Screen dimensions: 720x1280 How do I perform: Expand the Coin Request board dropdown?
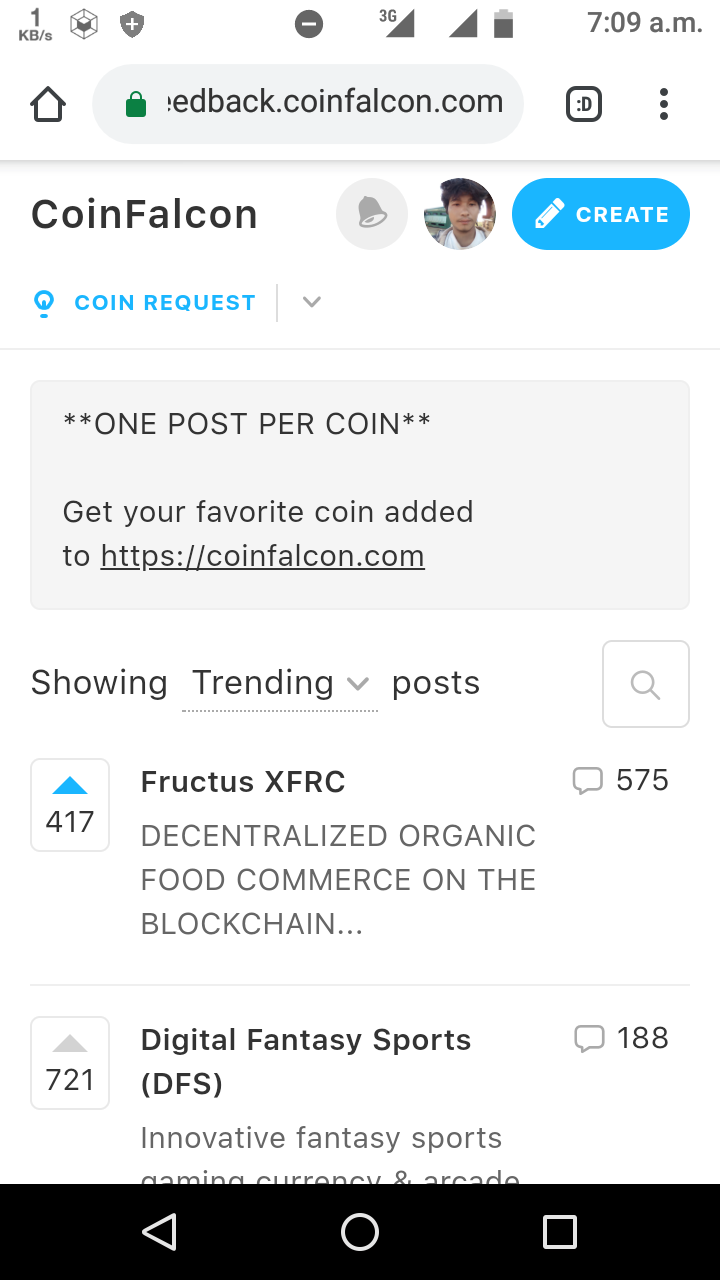click(312, 302)
